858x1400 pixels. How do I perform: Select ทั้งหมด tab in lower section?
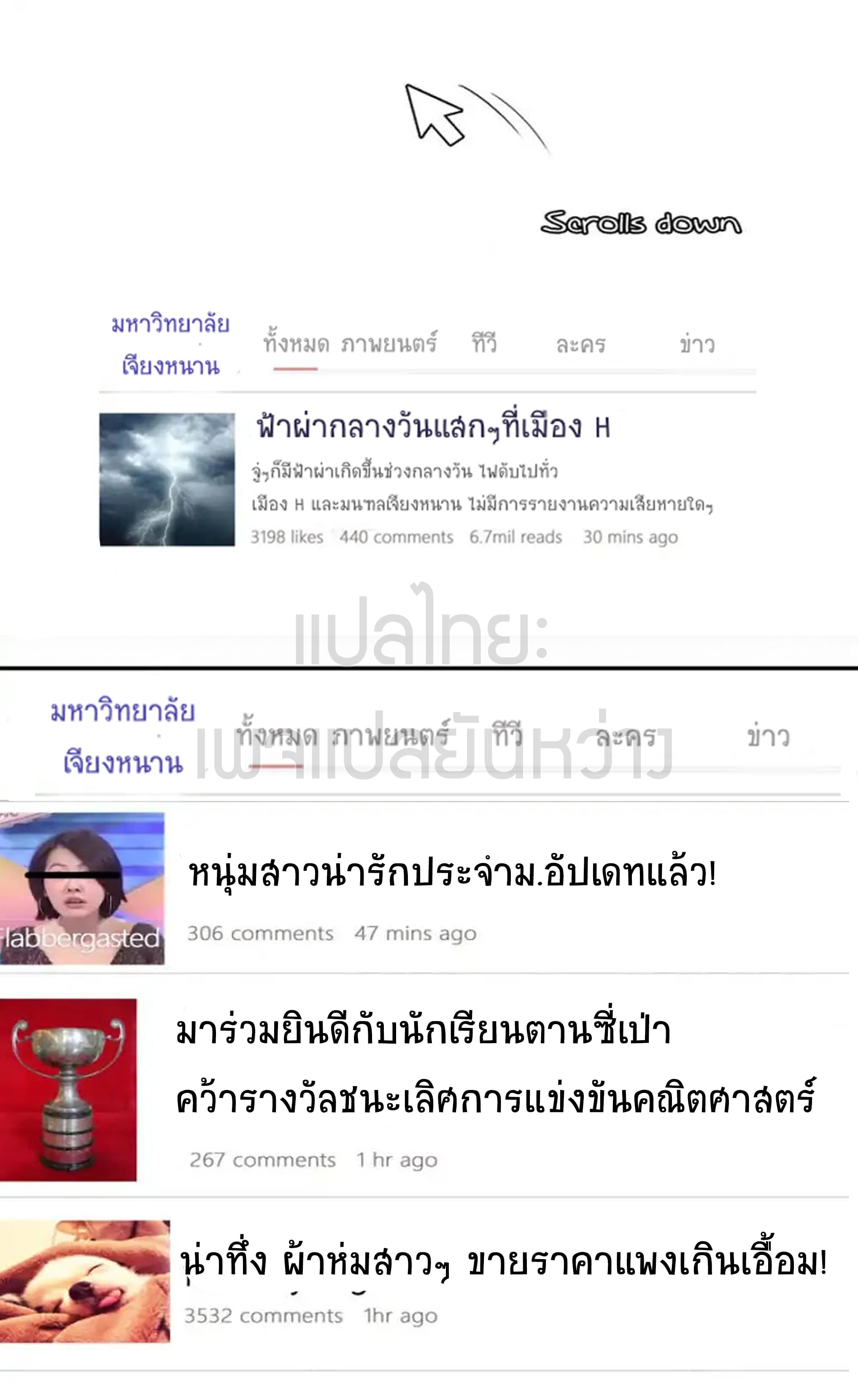[275, 735]
